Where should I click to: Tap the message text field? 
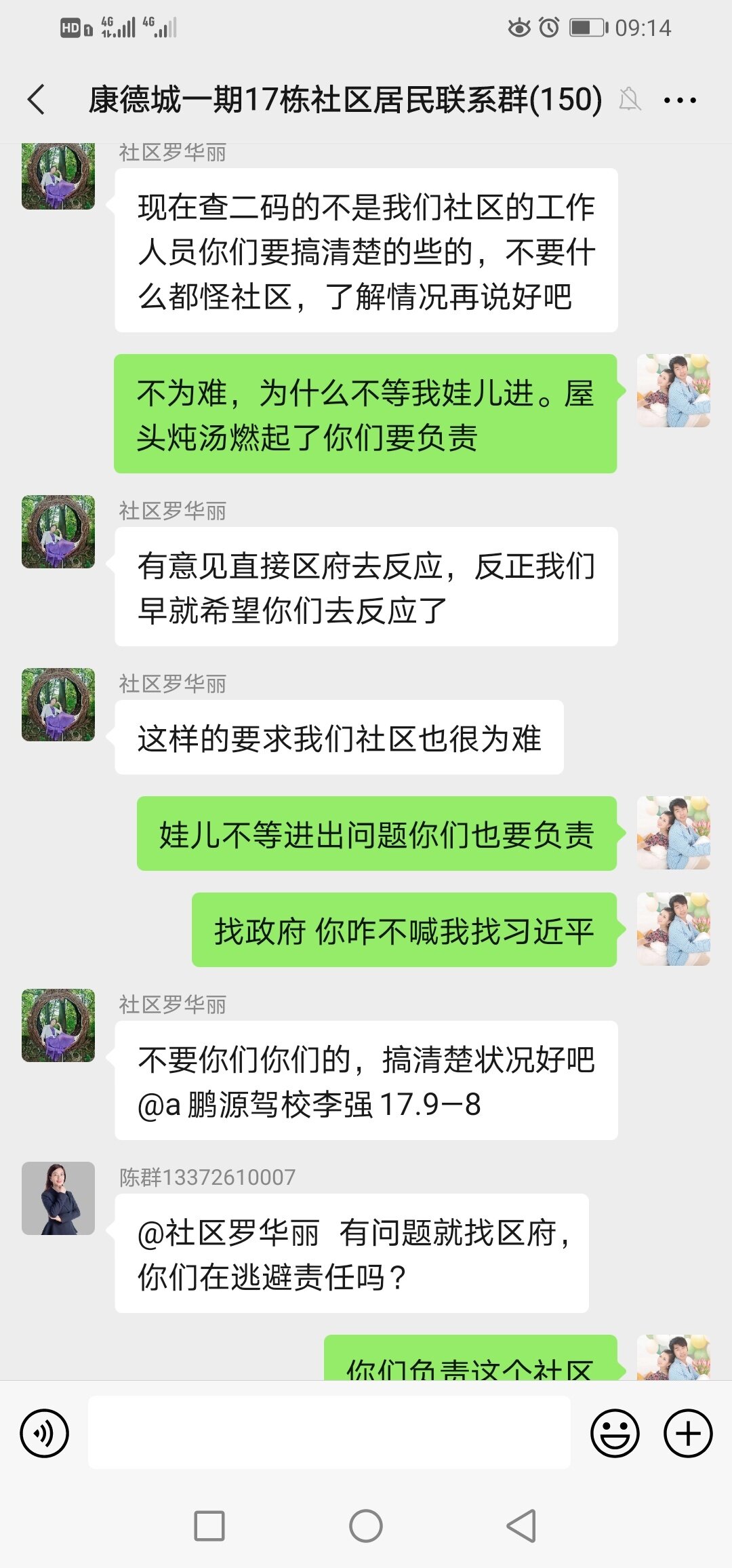(329, 1432)
